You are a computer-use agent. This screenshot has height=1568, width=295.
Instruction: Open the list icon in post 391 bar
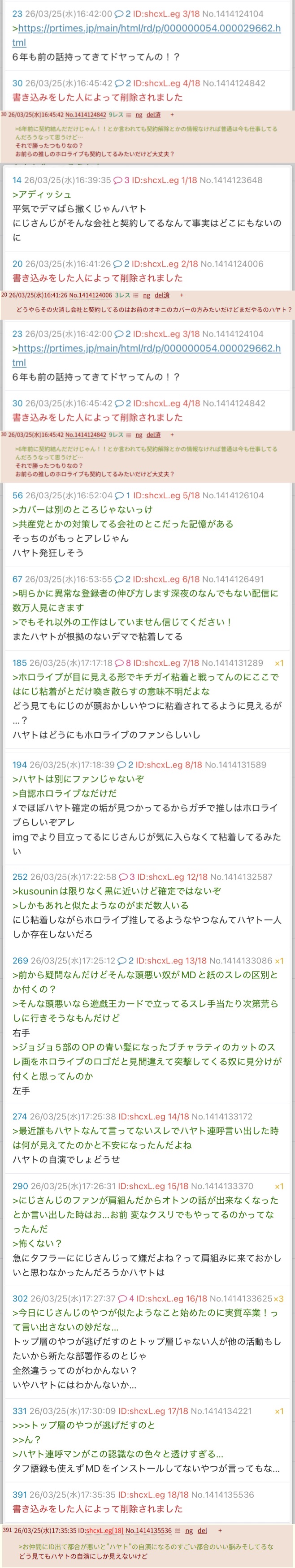[178, 1530]
